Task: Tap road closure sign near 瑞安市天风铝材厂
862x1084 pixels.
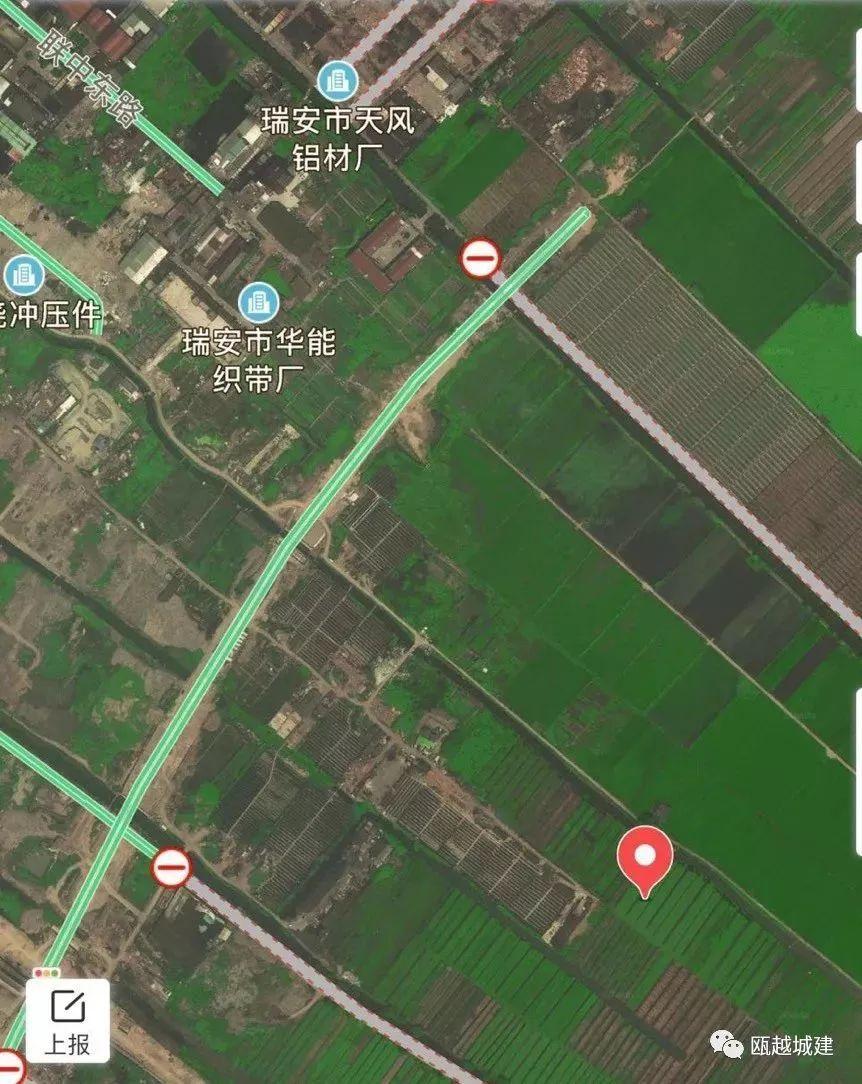Action: 480,258
